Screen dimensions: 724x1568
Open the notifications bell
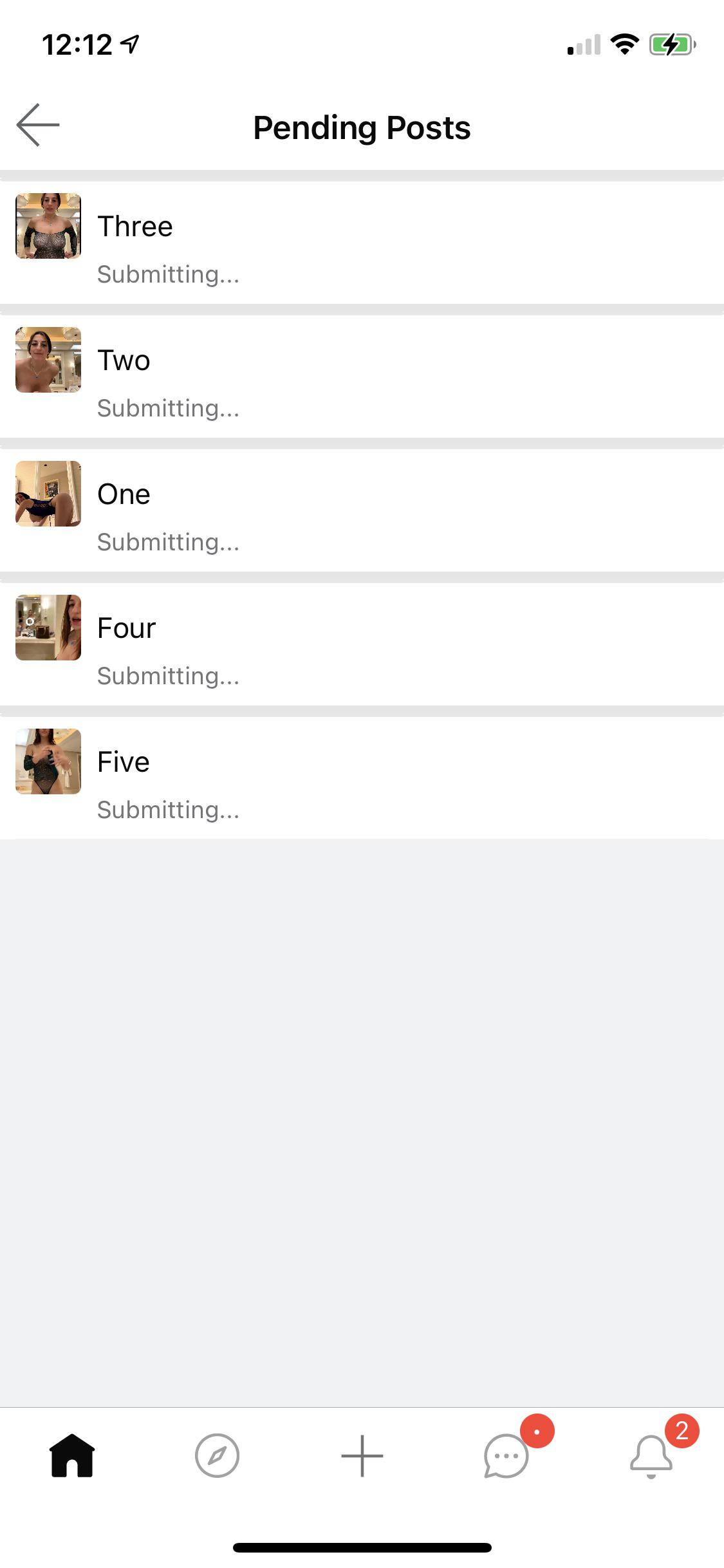pos(651,1455)
